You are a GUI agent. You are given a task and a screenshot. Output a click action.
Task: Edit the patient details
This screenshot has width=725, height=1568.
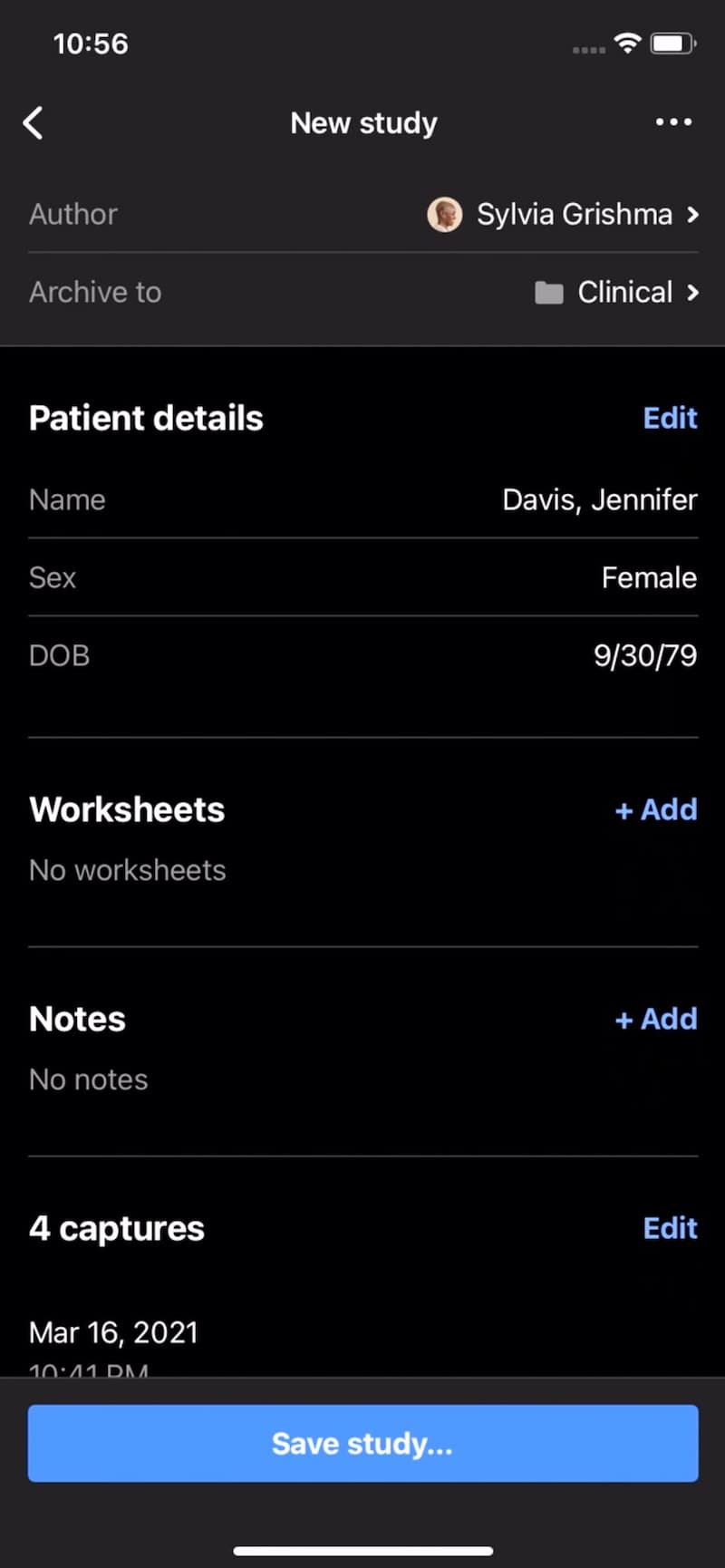pos(670,418)
